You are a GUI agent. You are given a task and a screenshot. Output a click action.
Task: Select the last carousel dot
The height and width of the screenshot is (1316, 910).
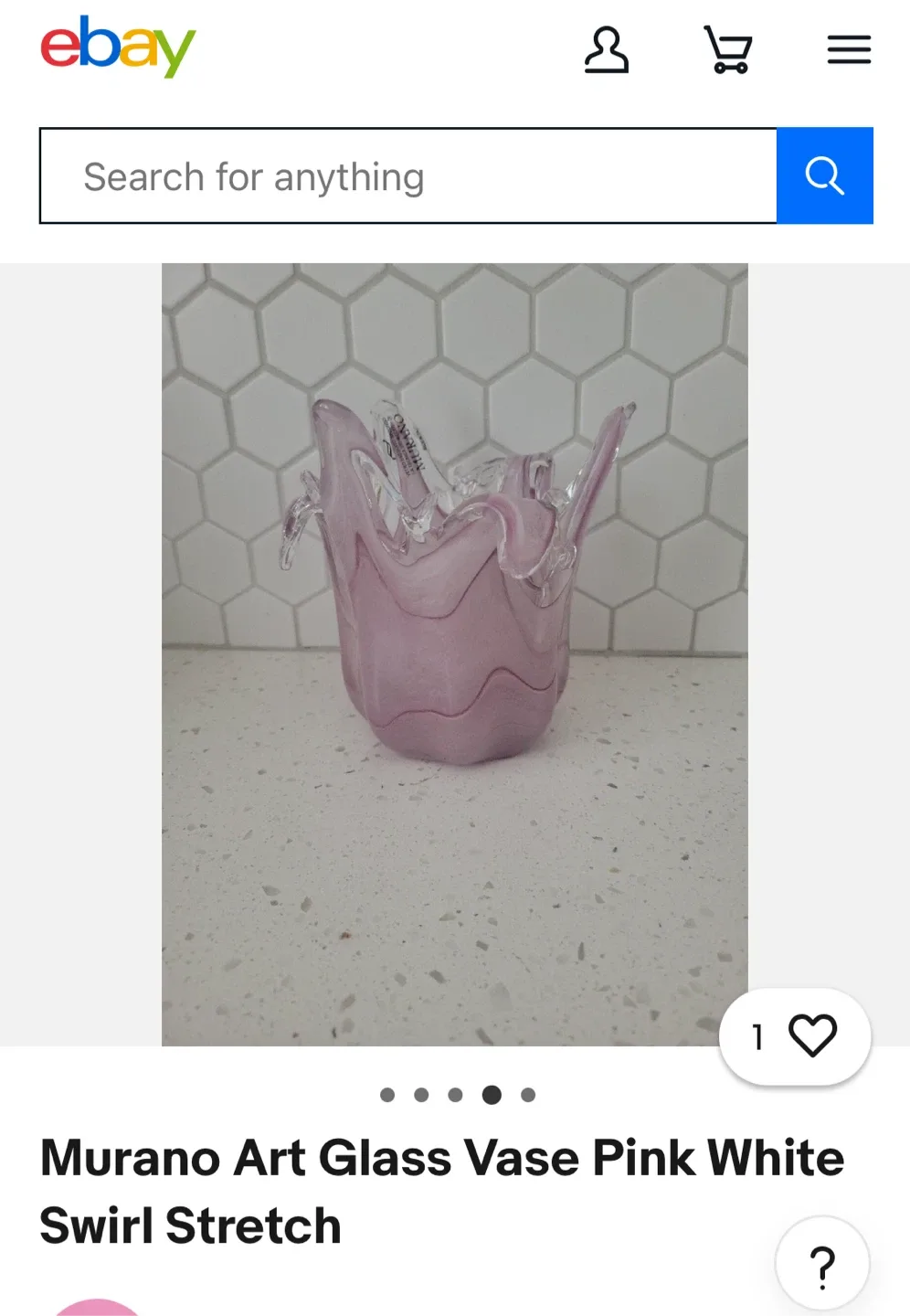coord(525,1094)
